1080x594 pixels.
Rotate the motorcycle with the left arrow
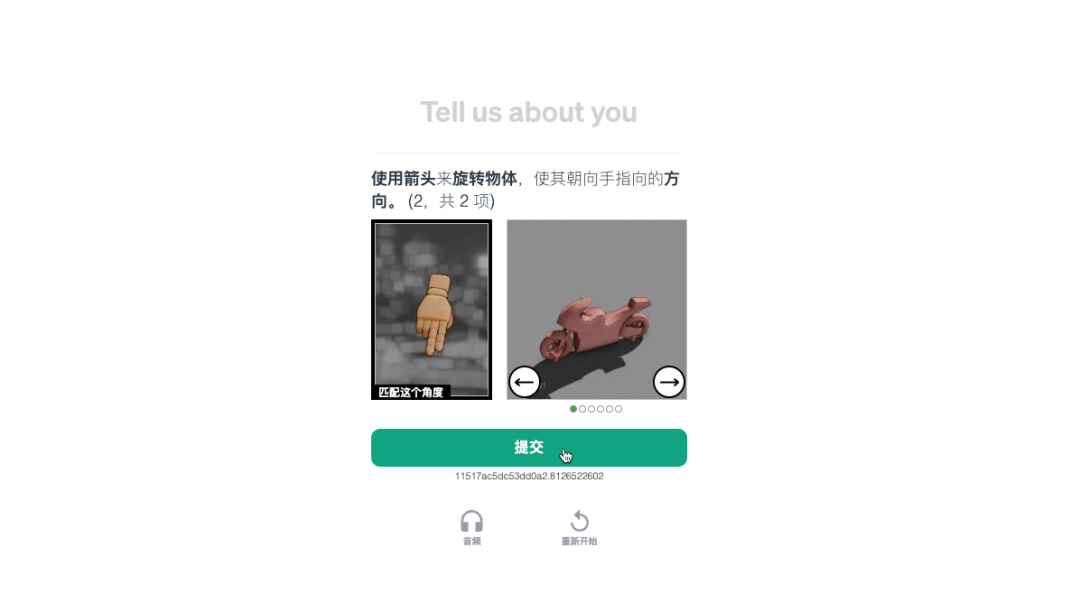[524, 381]
